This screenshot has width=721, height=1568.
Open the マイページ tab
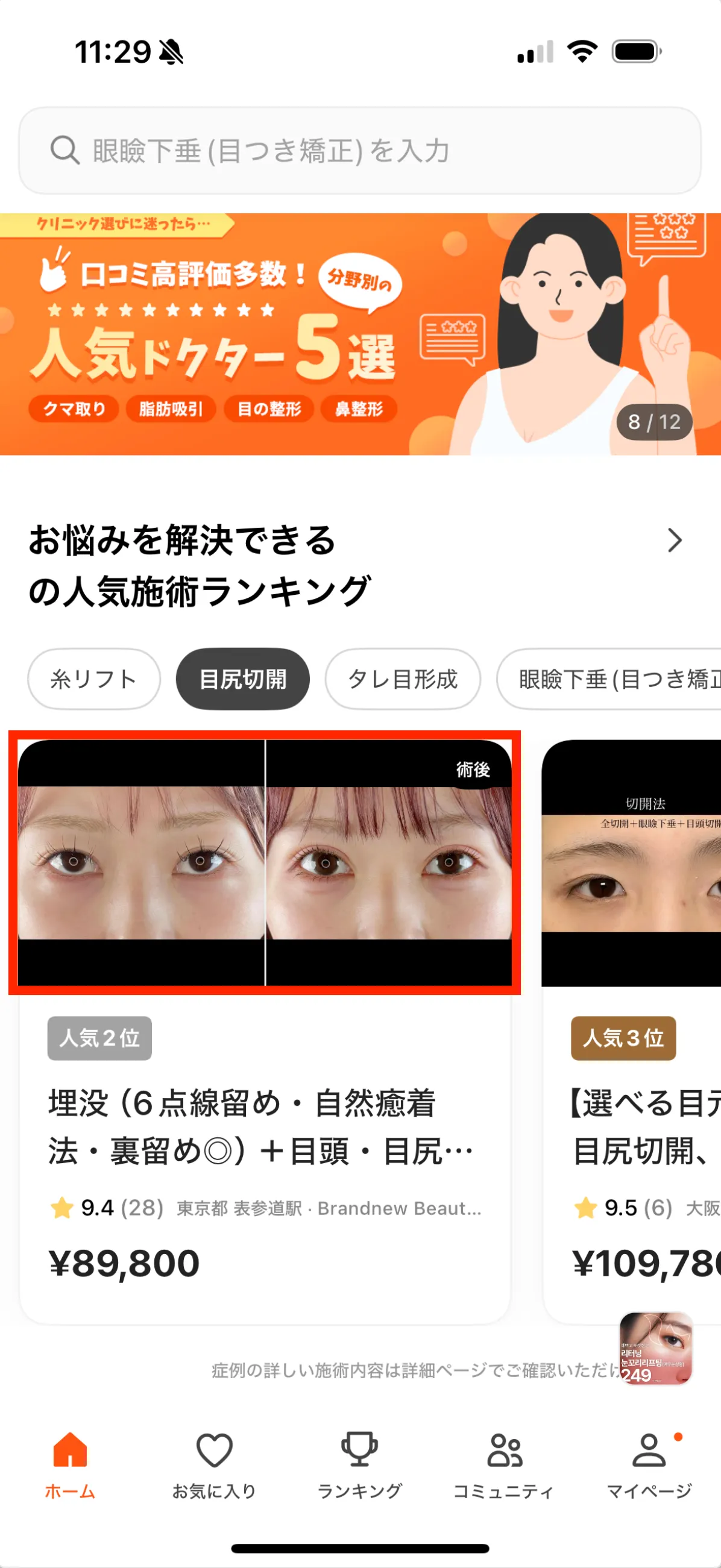click(649, 1464)
